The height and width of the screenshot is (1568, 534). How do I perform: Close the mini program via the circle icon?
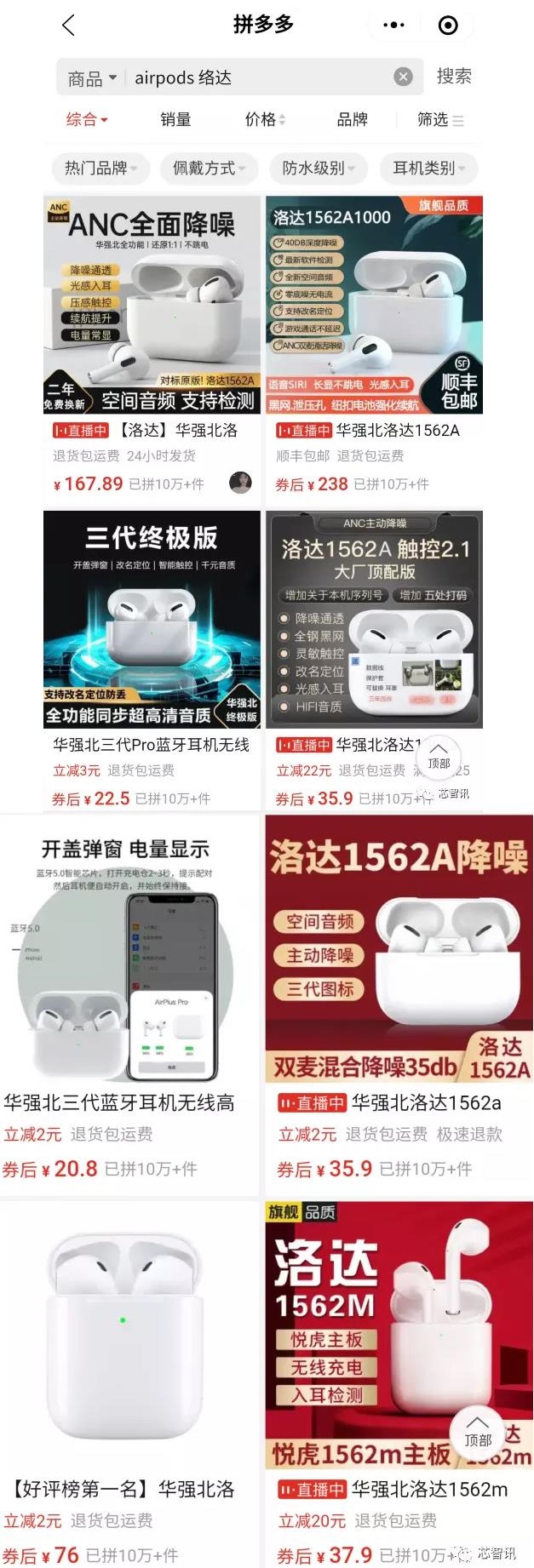tap(448, 26)
